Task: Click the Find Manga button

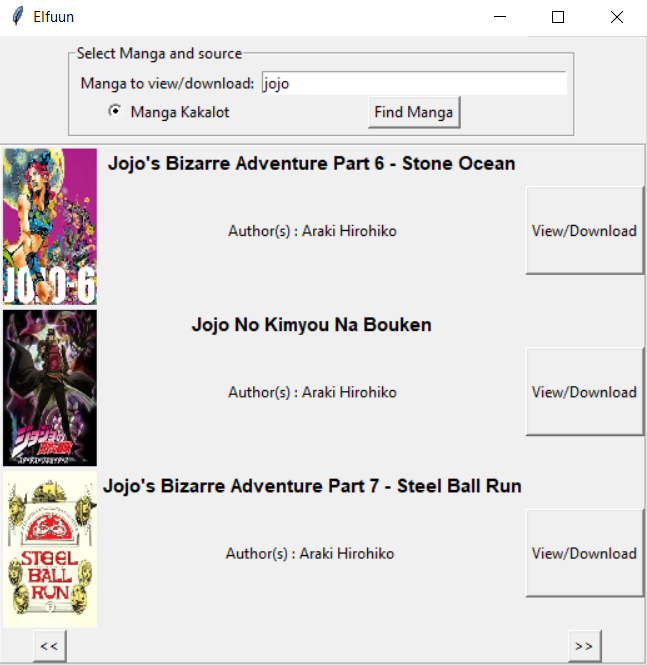Action: 413,112
